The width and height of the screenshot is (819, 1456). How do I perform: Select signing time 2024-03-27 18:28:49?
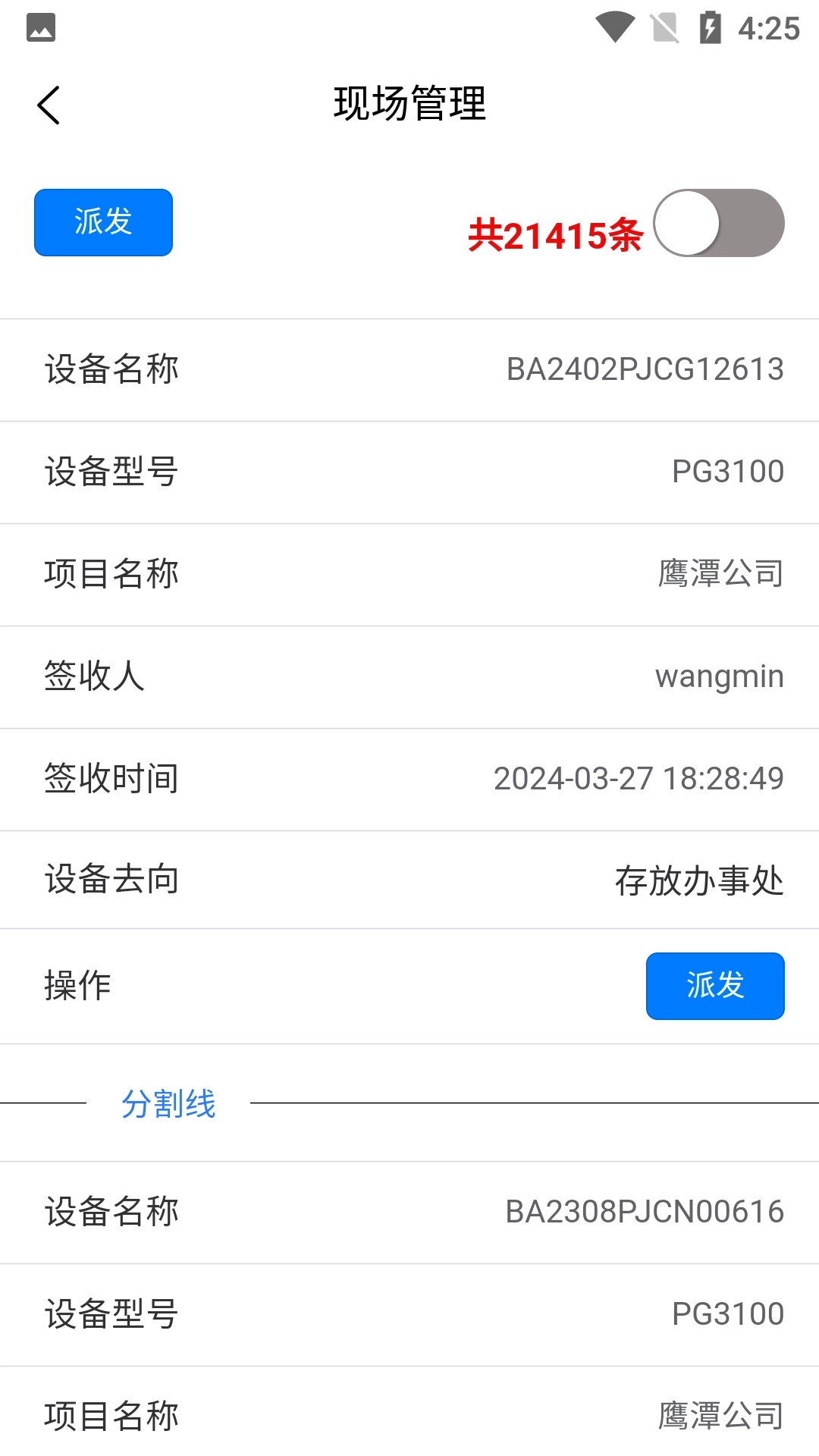[x=638, y=778]
